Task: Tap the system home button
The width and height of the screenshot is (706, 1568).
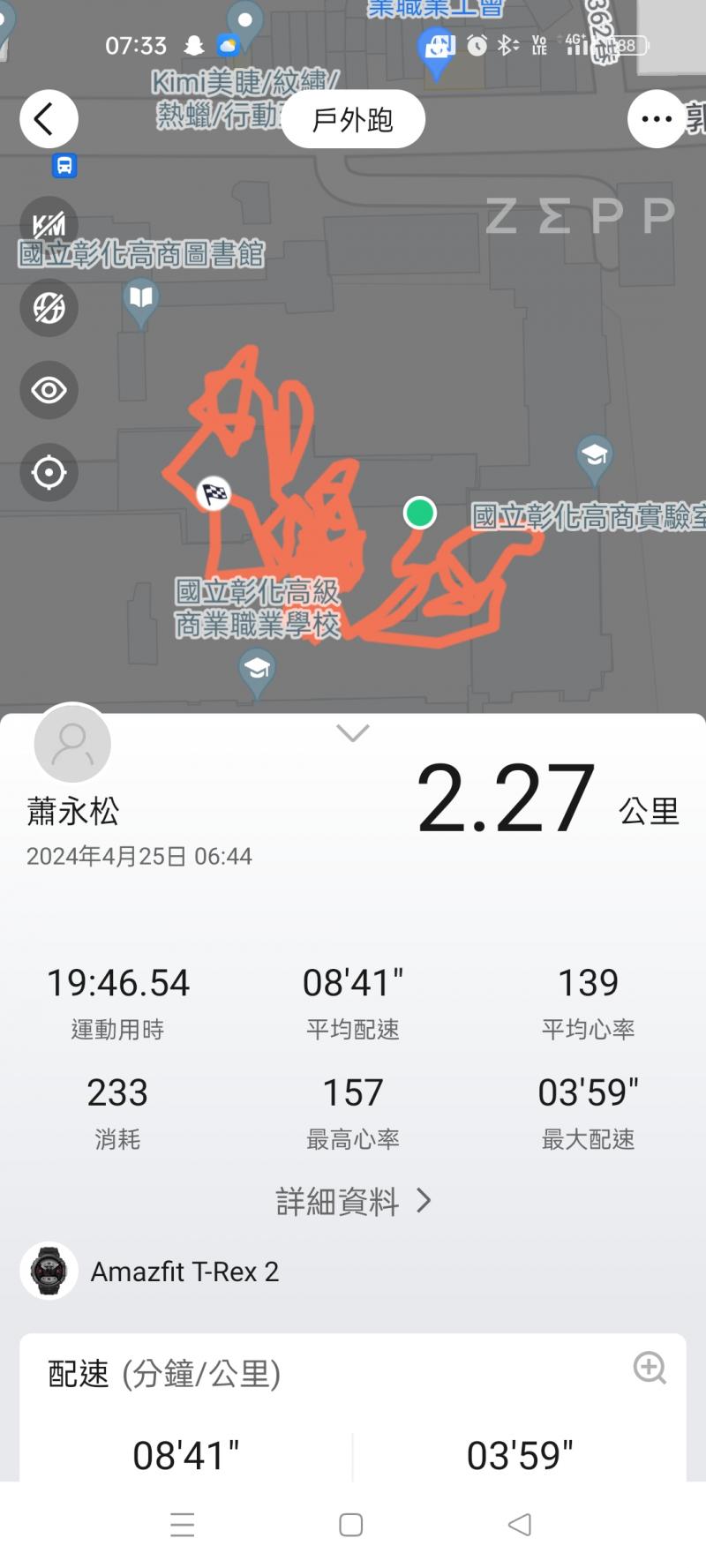Action: [351, 1525]
